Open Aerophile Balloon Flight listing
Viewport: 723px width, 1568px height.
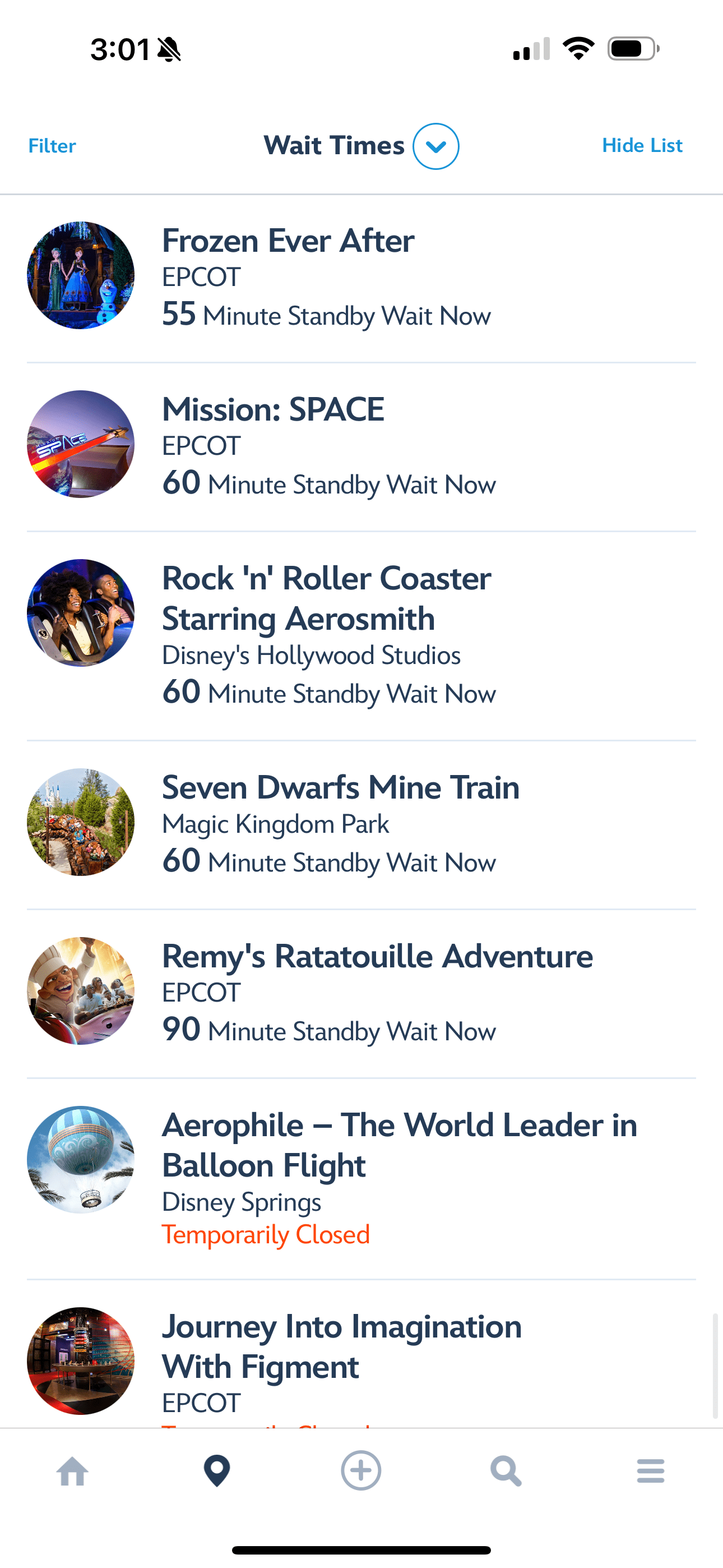398,1145
